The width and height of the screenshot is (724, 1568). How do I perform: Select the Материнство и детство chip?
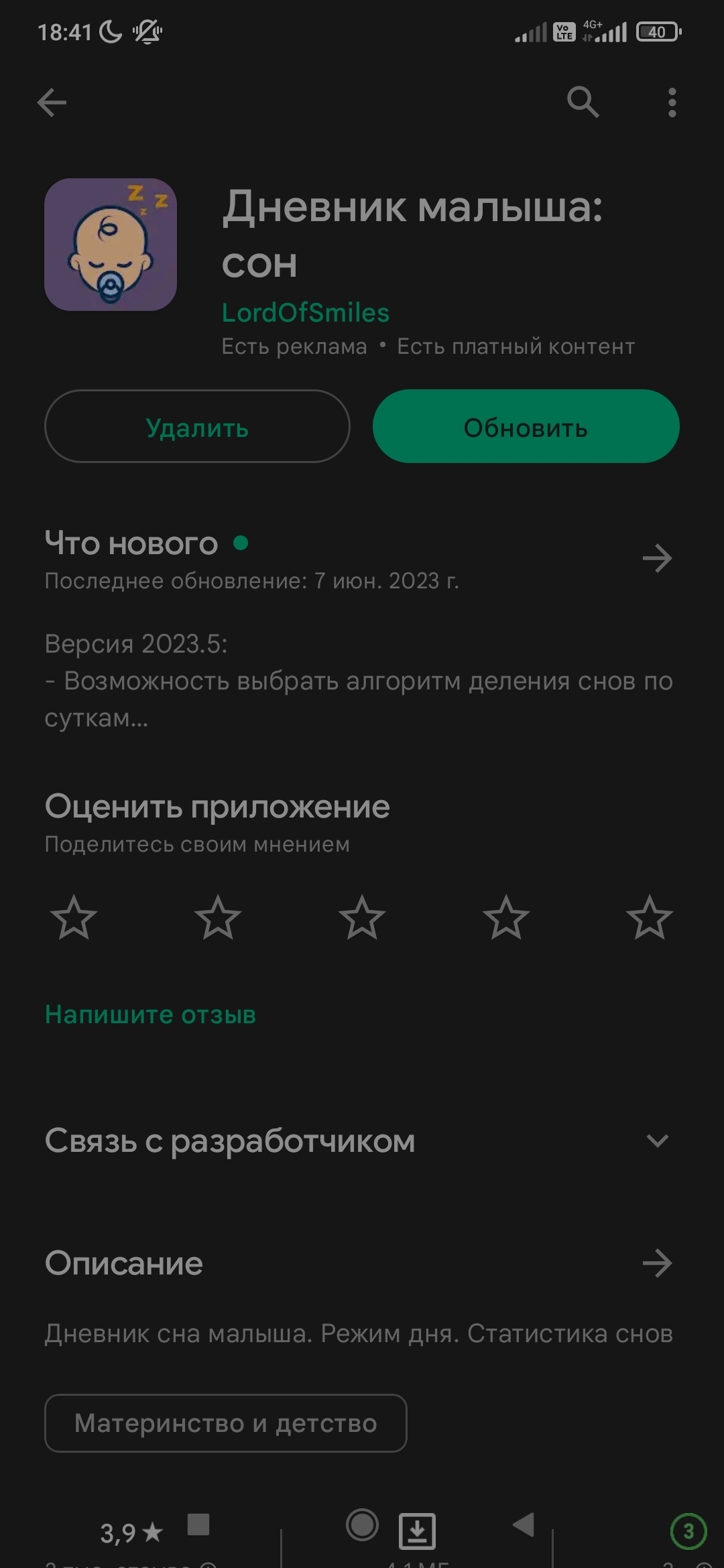point(225,1423)
